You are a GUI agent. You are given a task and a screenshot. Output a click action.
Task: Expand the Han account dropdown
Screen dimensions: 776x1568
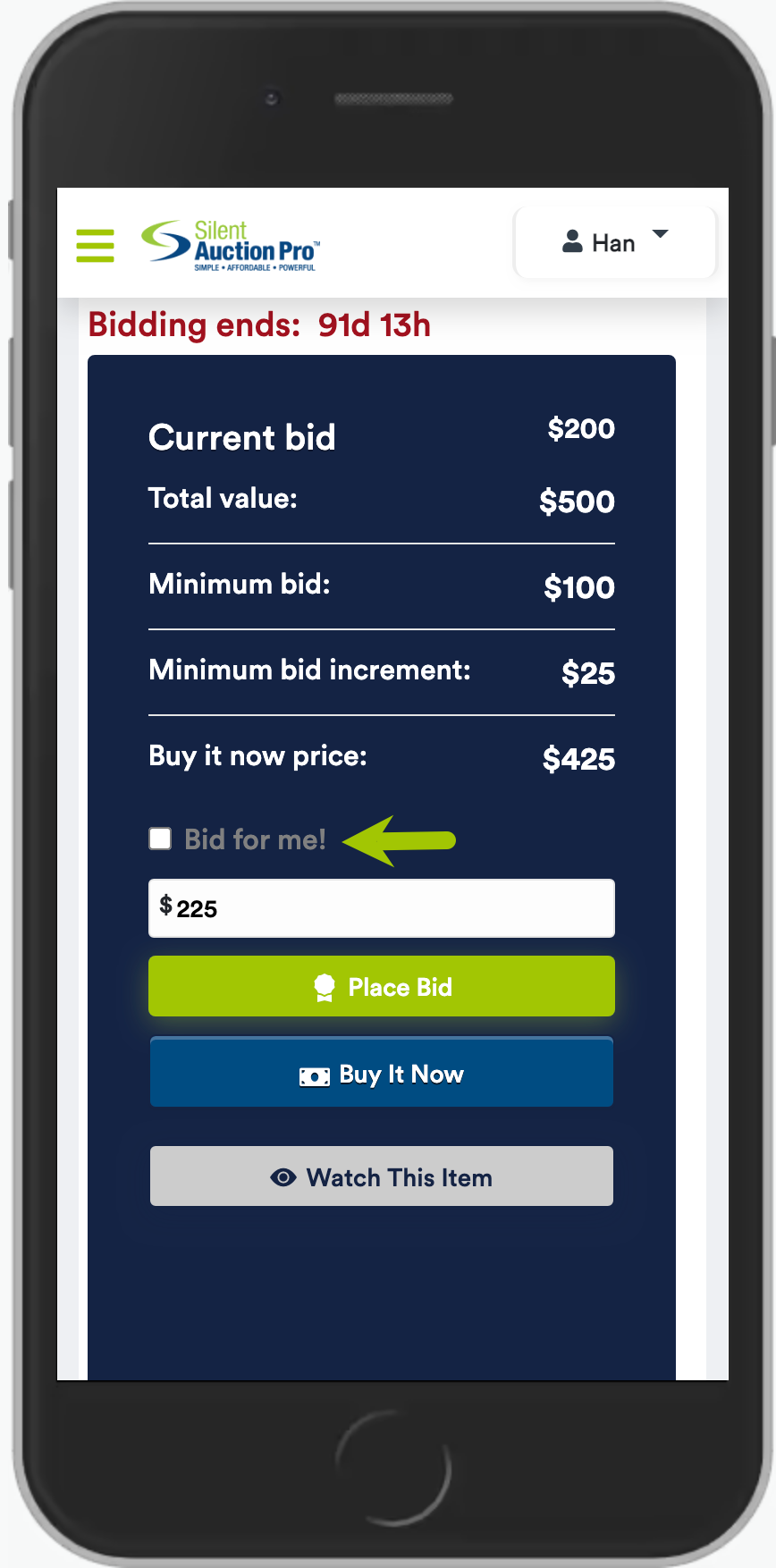pos(615,242)
